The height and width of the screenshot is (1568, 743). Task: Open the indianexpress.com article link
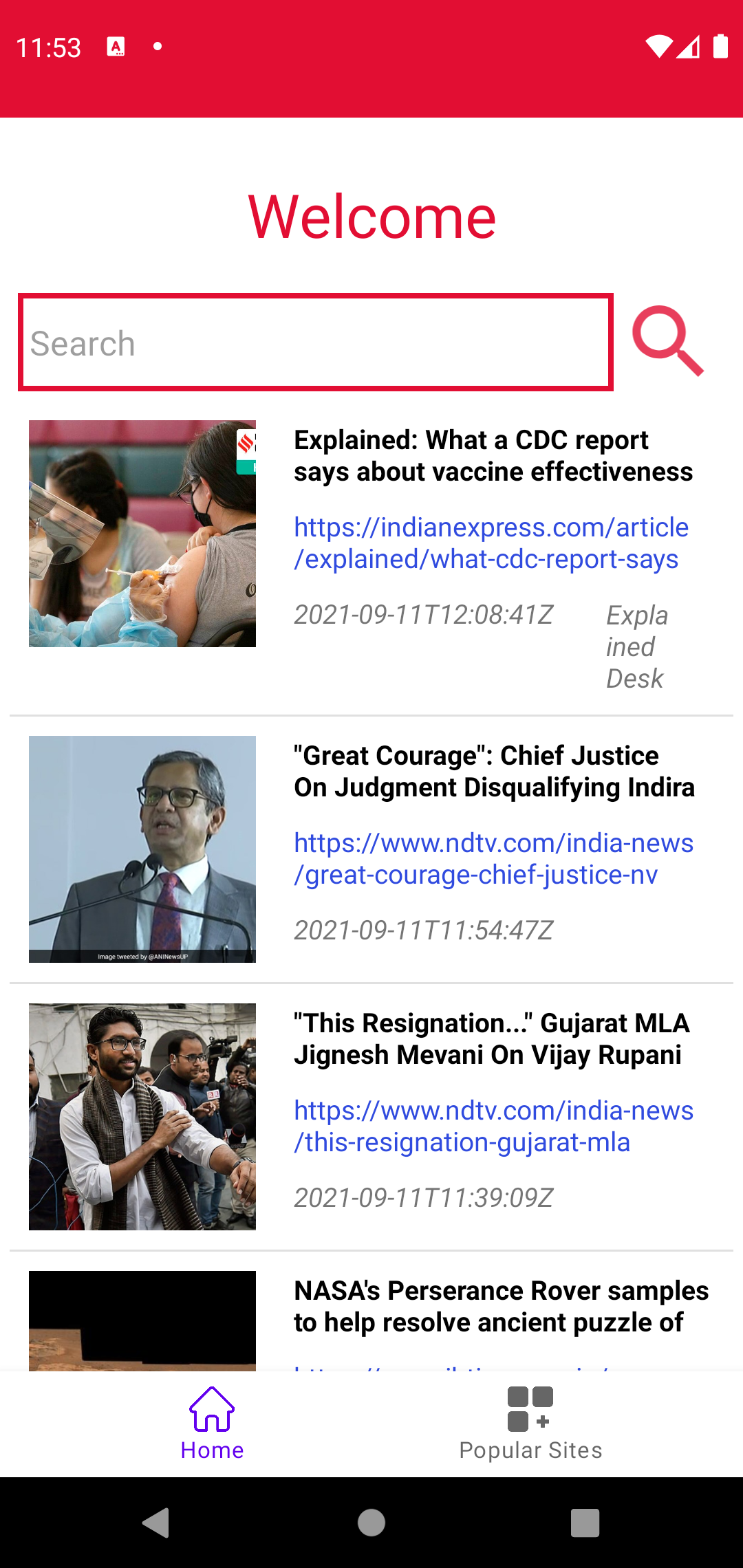[491, 543]
